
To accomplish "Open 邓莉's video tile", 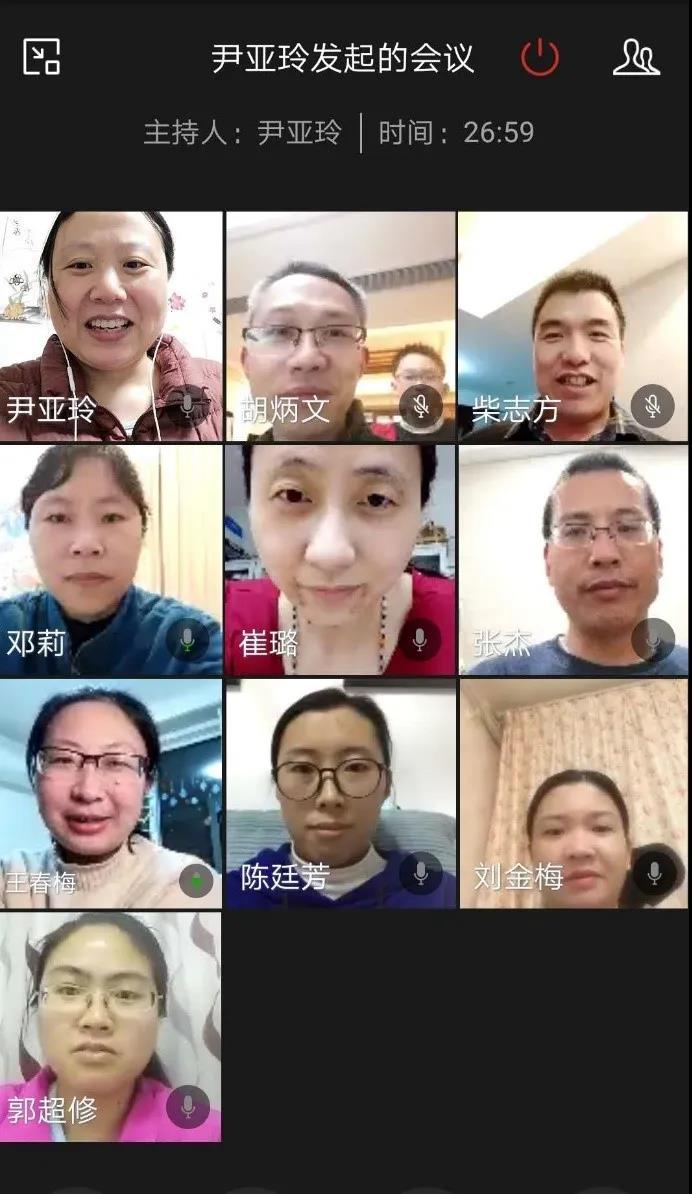I will tap(111, 560).
